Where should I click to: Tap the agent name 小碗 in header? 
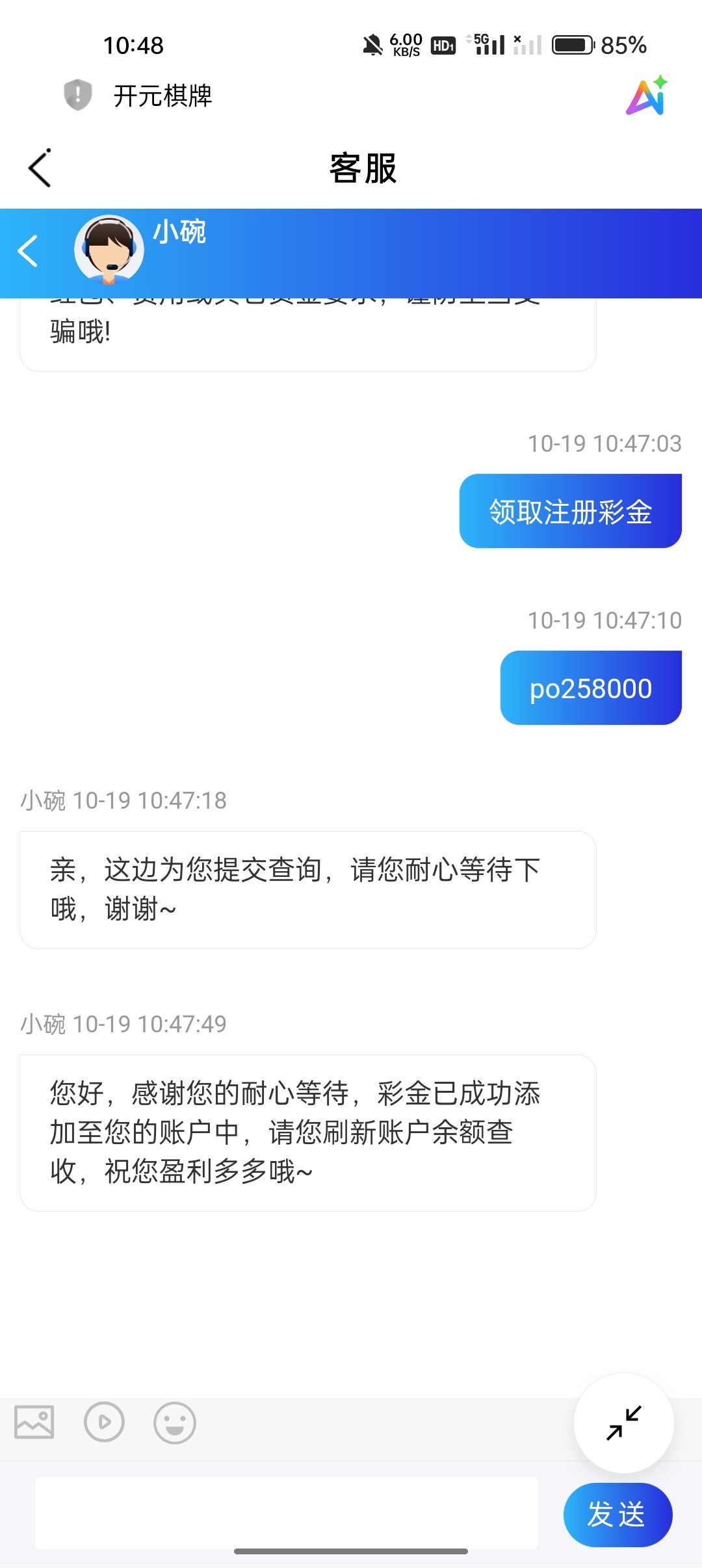181,234
